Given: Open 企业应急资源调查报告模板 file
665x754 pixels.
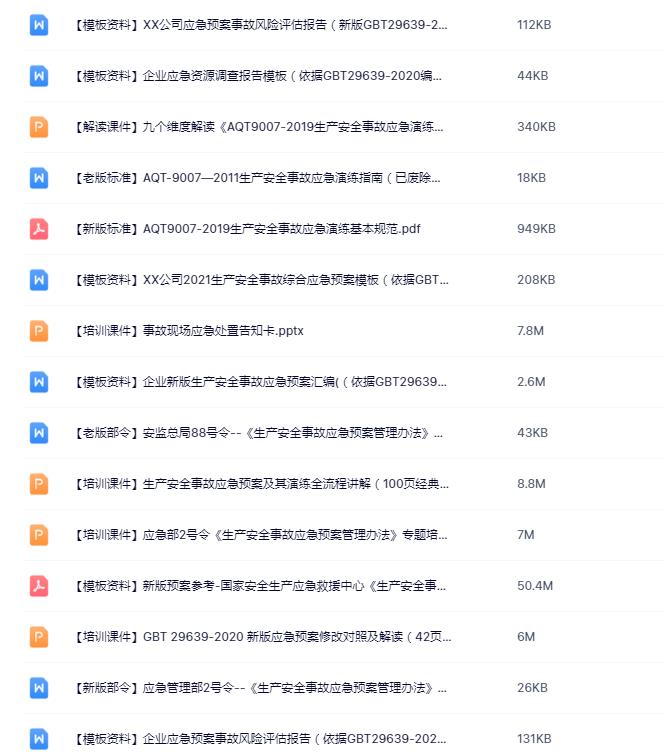Looking at the screenshot, I should click(258, 76).
